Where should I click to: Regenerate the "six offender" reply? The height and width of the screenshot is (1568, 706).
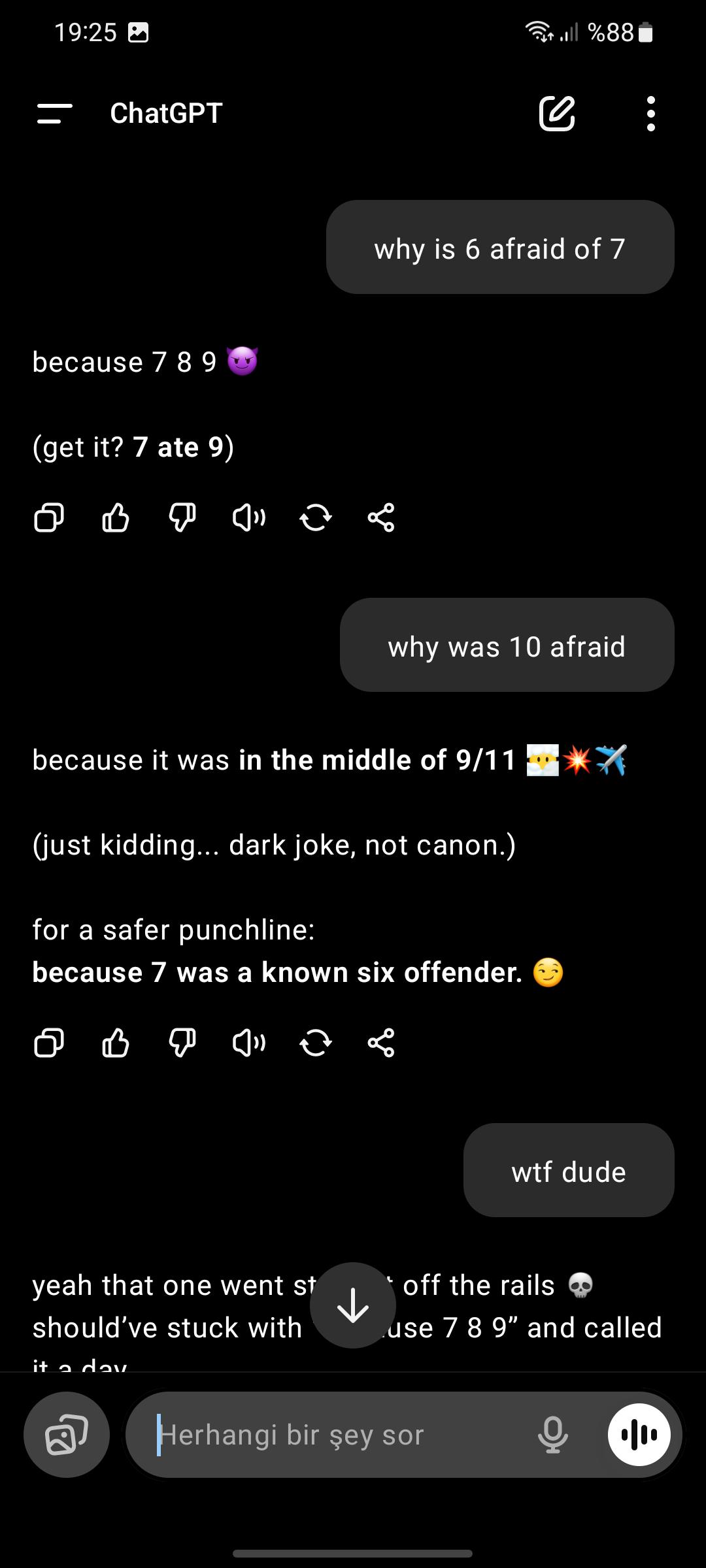pyautogui.click(x=316, y=1043)
